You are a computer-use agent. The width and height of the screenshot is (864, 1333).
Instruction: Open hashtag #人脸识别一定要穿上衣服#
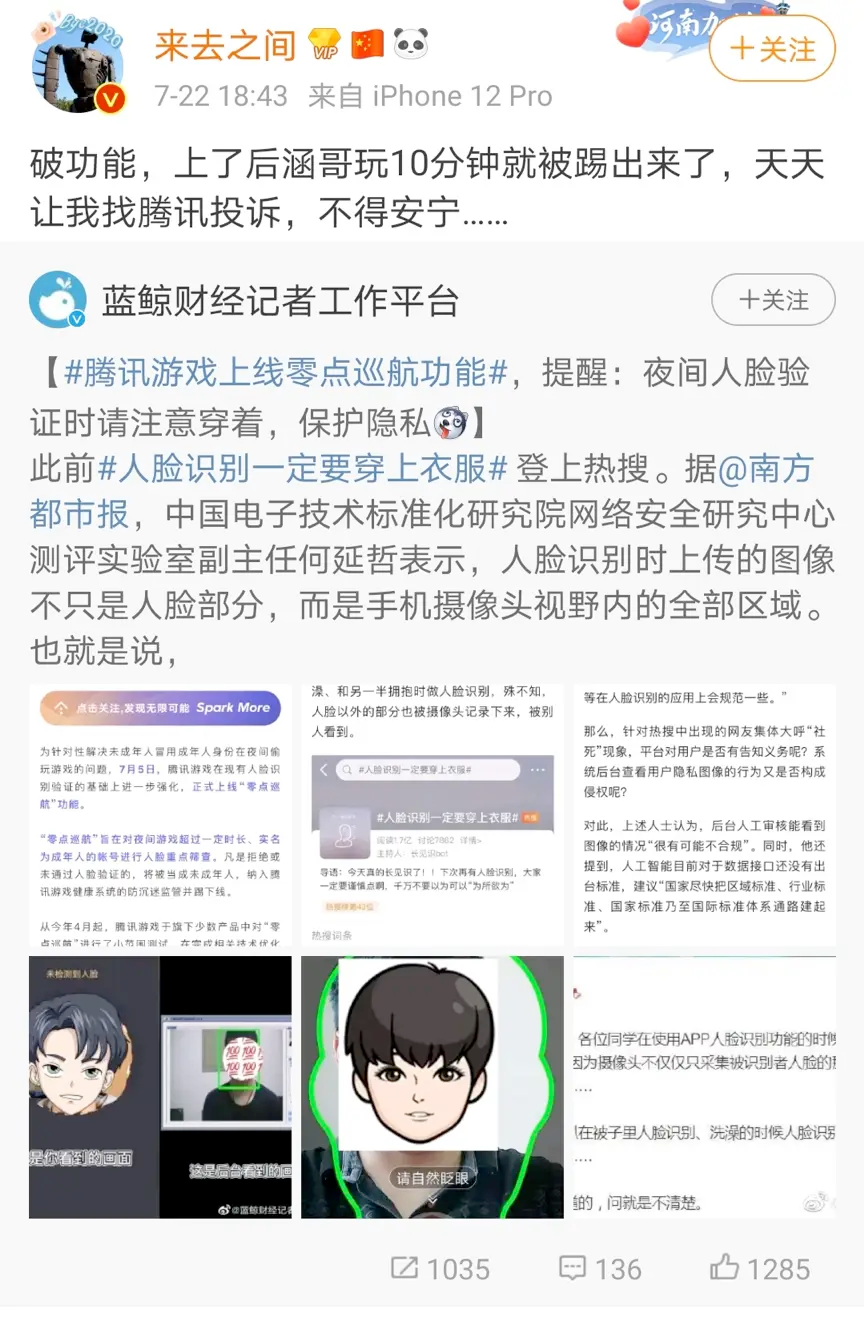pos(303,468)
